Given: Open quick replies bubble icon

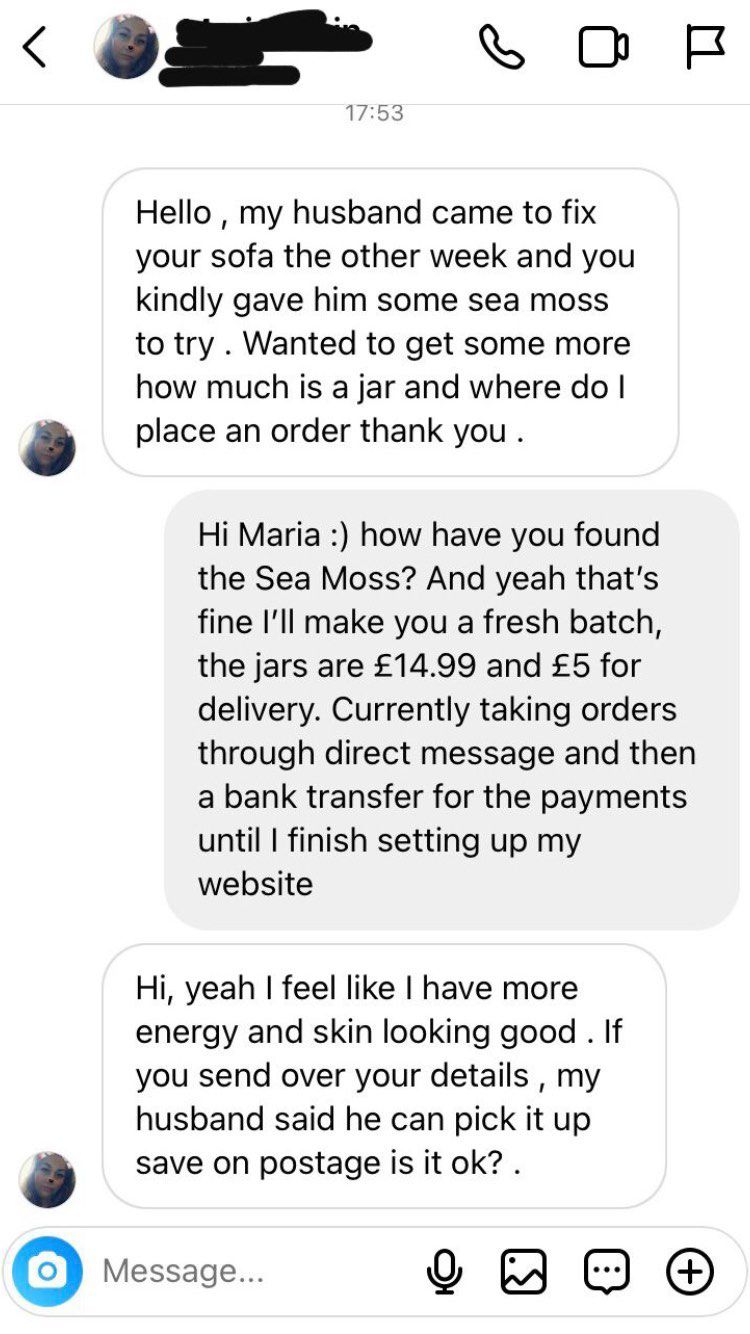Looking at the screenshot, I should click(607, 1271).
